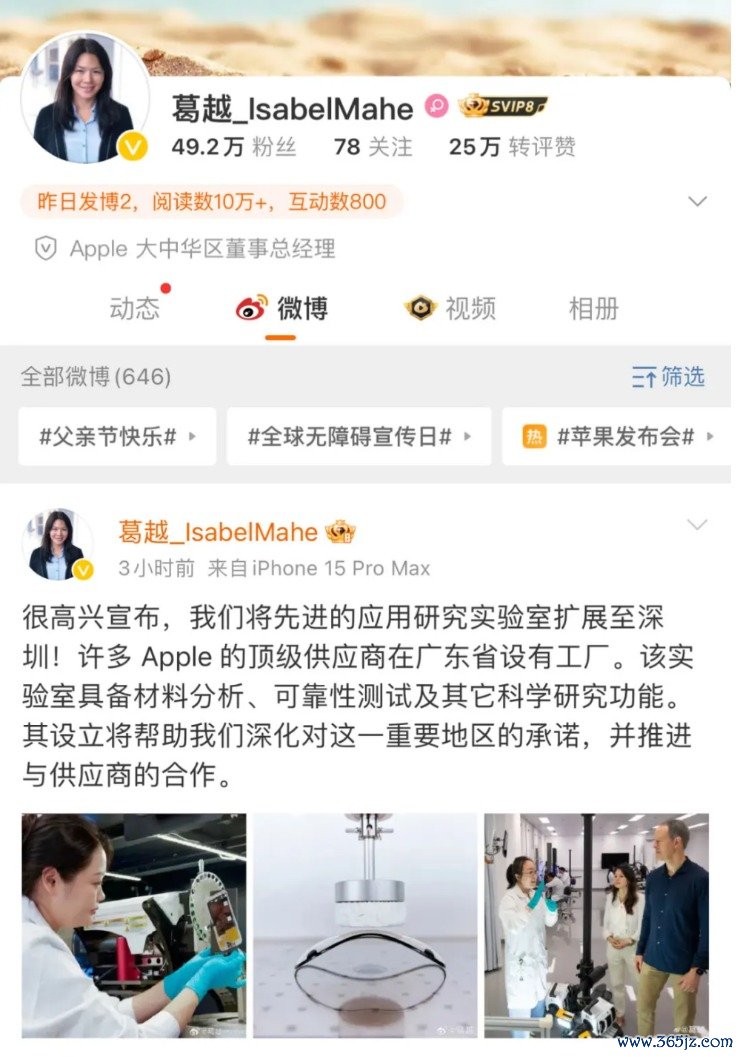Open Isabel Mahe's profile avatar
The height and width of the screenshot is (1057, 740).
85,100
